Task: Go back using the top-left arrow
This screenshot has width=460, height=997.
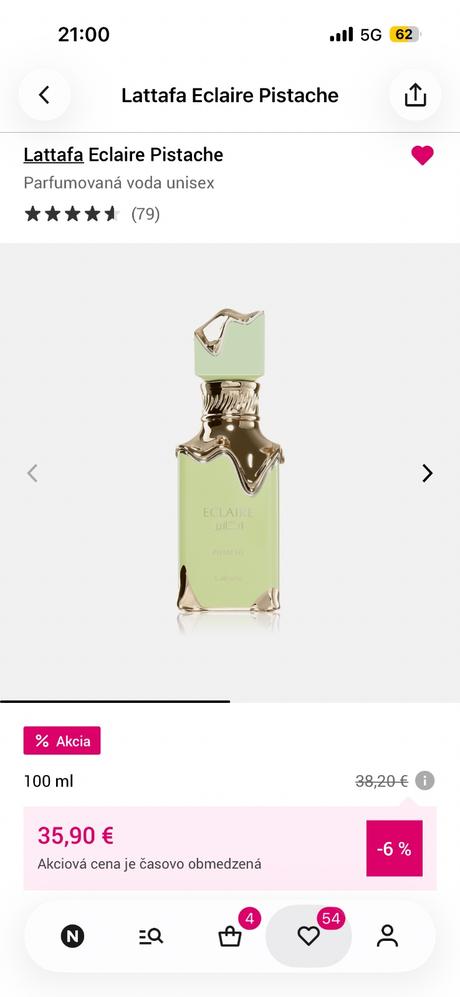Action: pos(44,95)
